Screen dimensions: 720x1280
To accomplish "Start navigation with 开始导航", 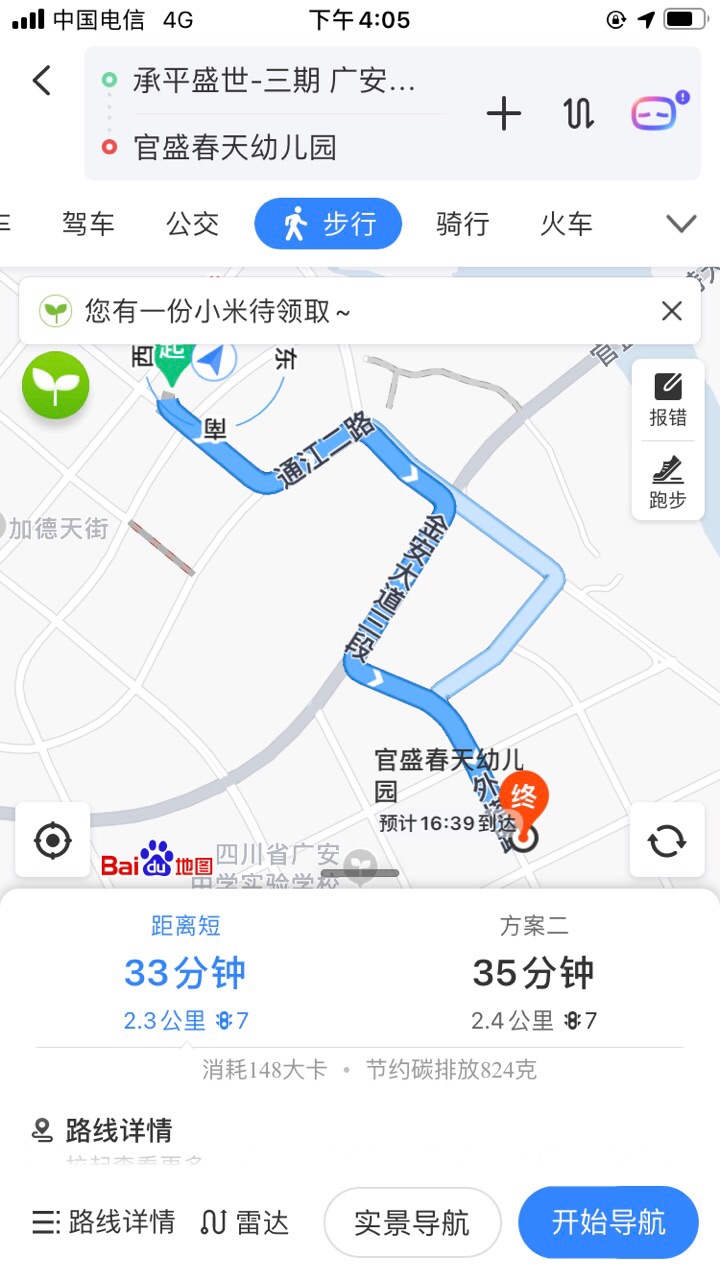I will tap(608, 1222).
